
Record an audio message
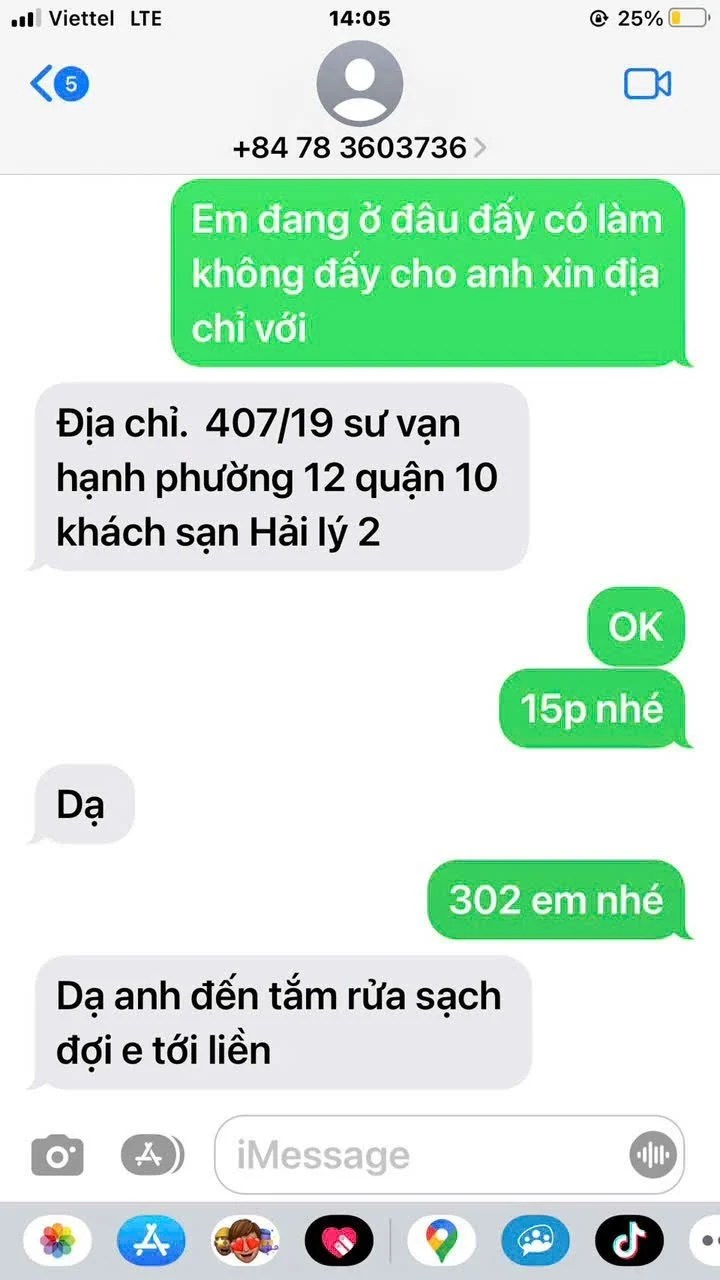pyautogui.click(x=653, y=1156)
